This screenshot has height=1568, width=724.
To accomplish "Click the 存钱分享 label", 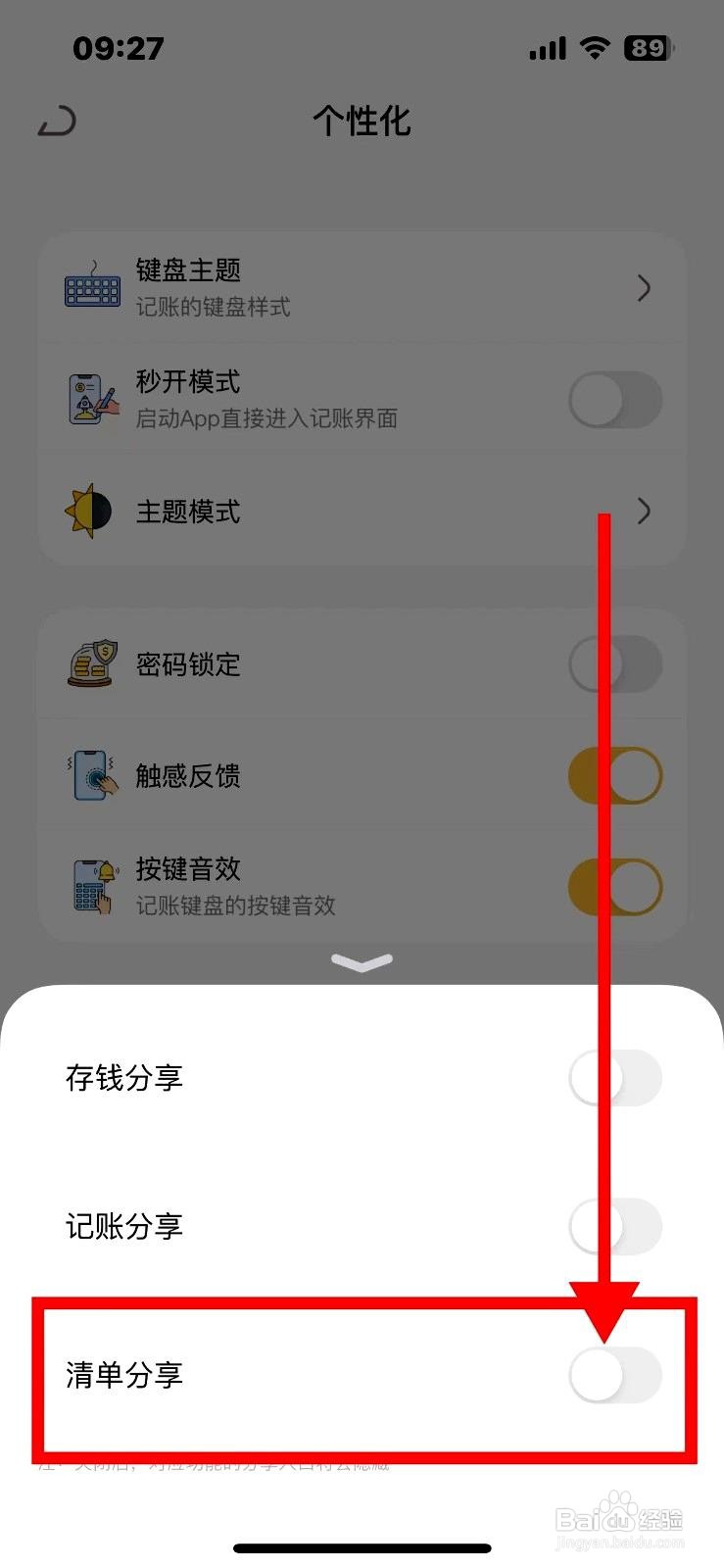I will (x=124, y=1078).
